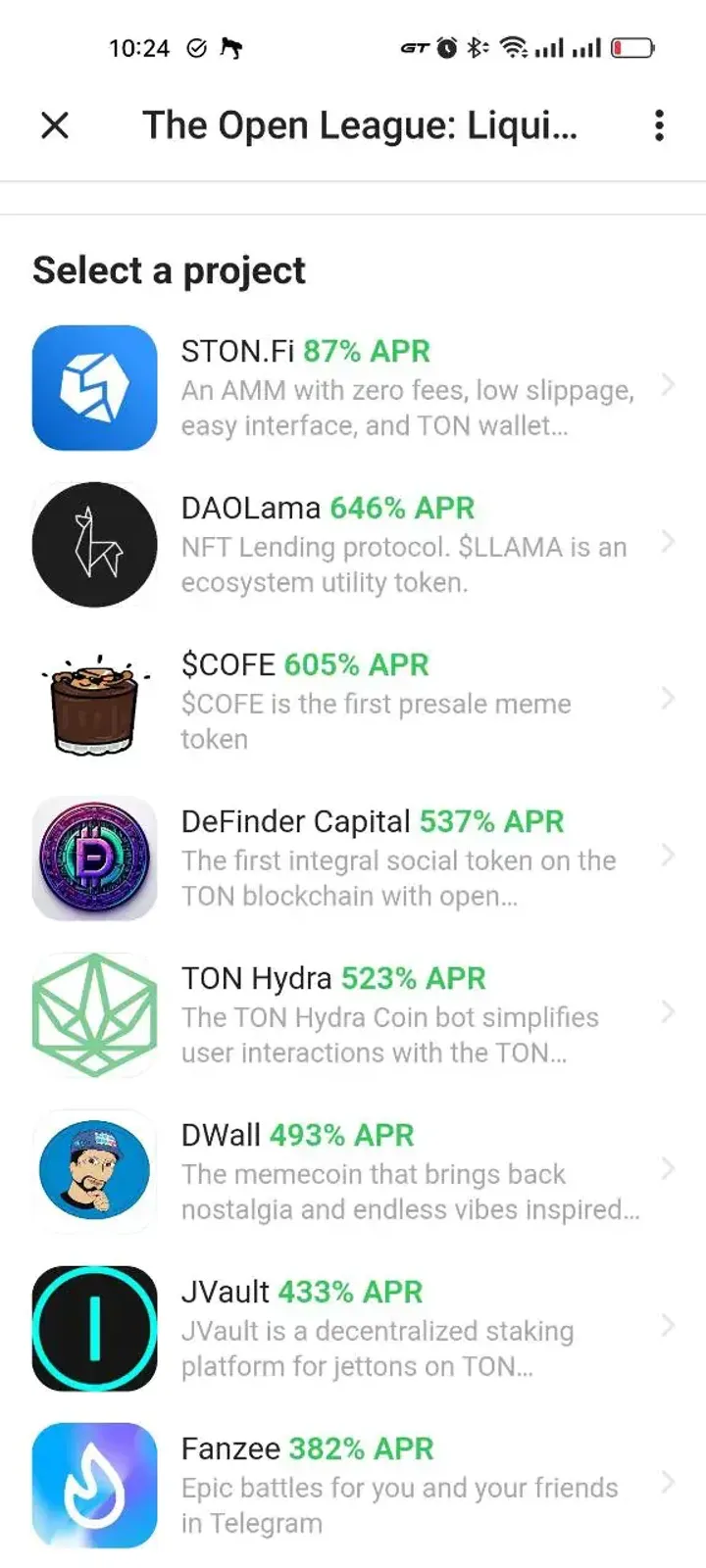The width and height of the screenshot is (706, 1568).
Task: Tap the Bluetooth status icon
Action: pyautogui.click(x=478, y=47)
